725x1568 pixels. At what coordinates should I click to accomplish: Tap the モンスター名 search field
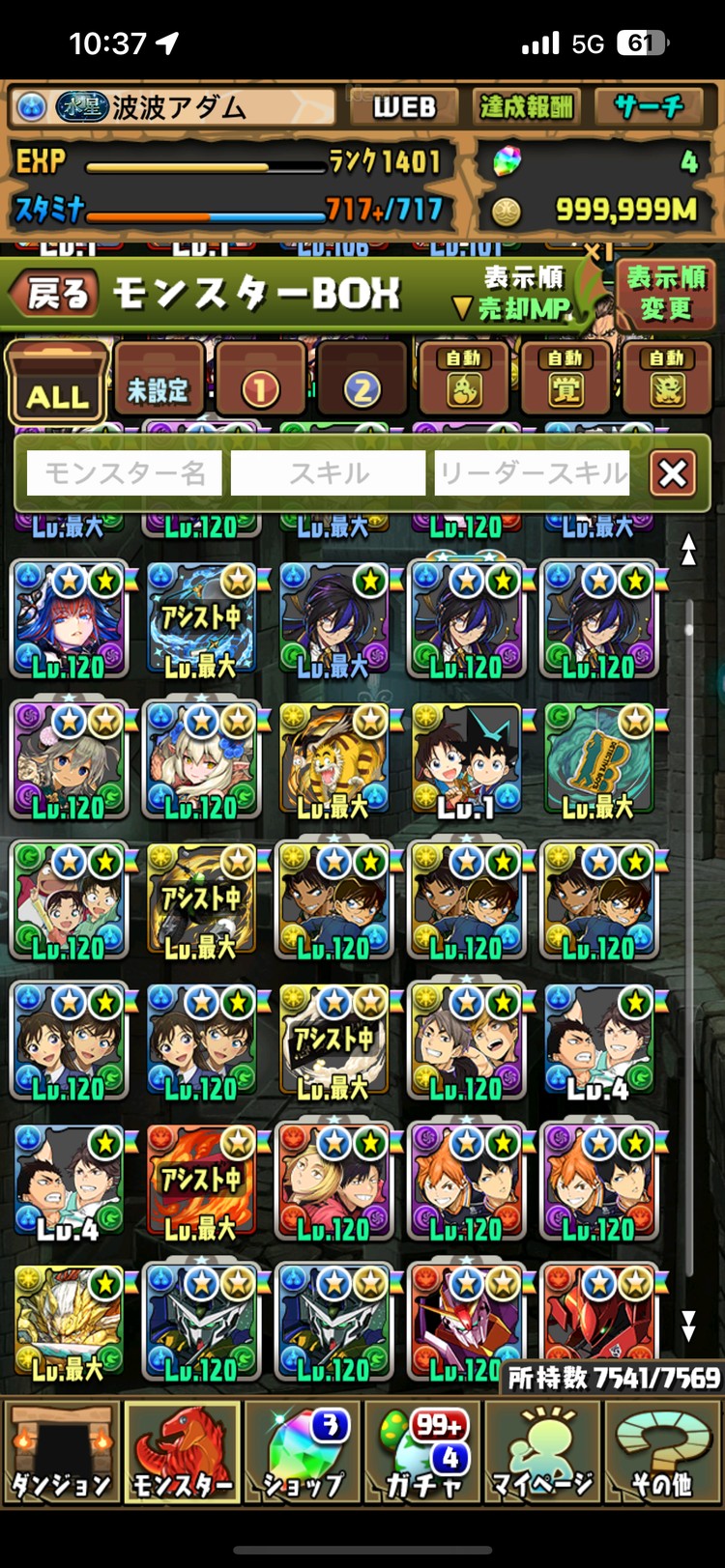point(125,473)
